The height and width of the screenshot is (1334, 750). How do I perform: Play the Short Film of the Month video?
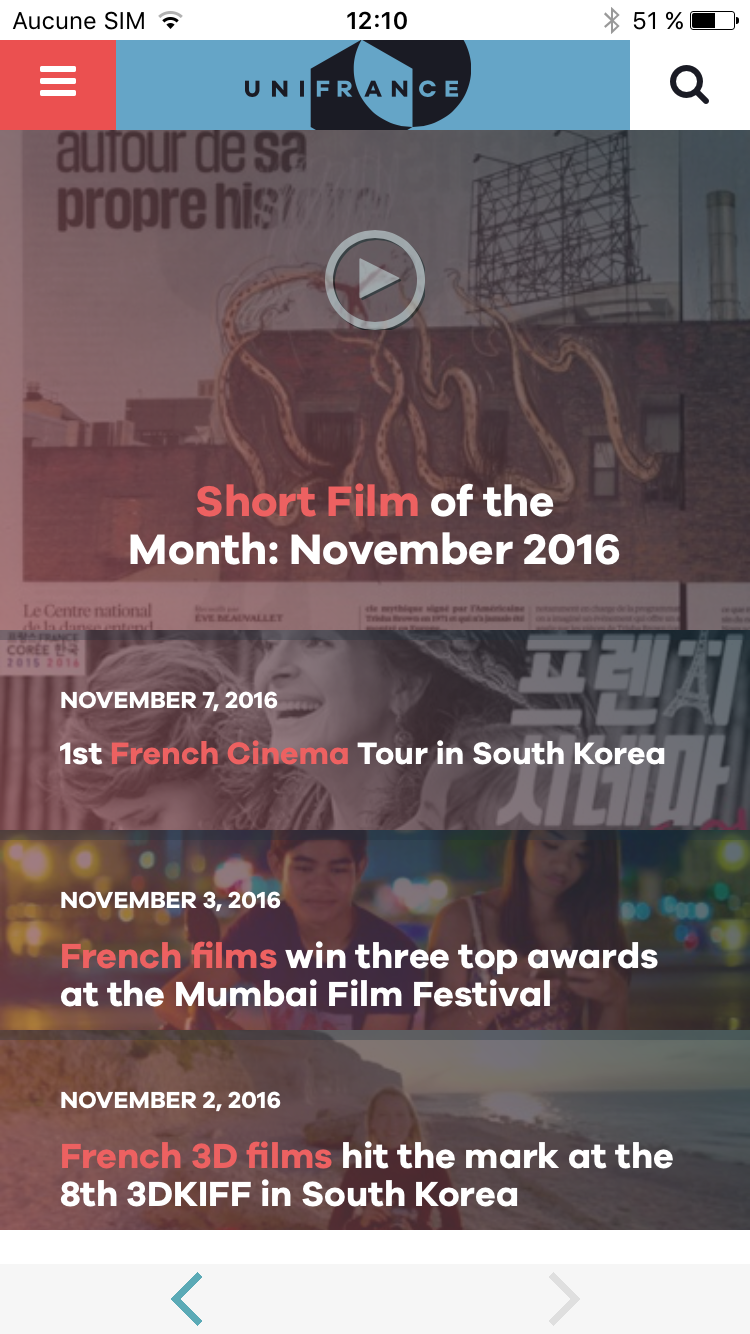click(x=375, y=280)
